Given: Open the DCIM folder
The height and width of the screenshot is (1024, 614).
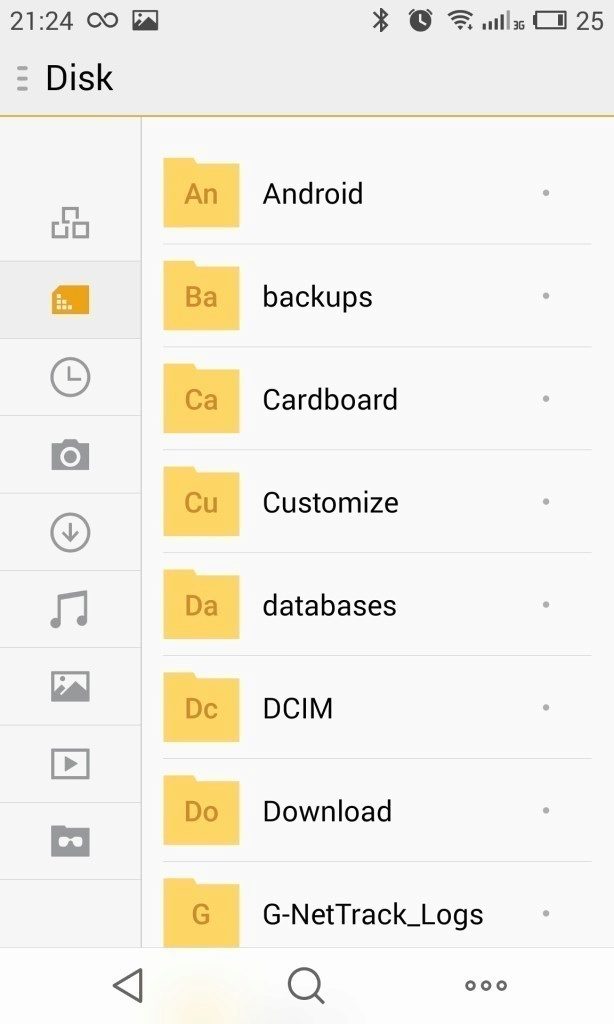Looking at the screenshot, I should click(377, 708).
